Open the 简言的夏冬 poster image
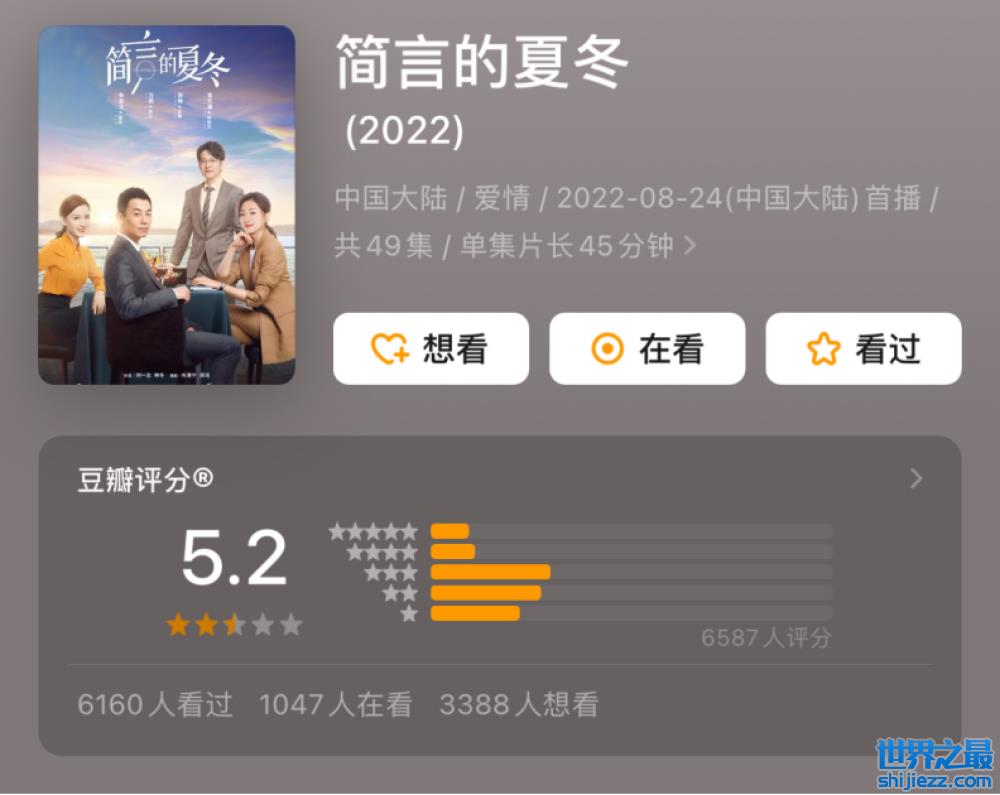Screen dimensions: 1000x795 coord(166,205)
